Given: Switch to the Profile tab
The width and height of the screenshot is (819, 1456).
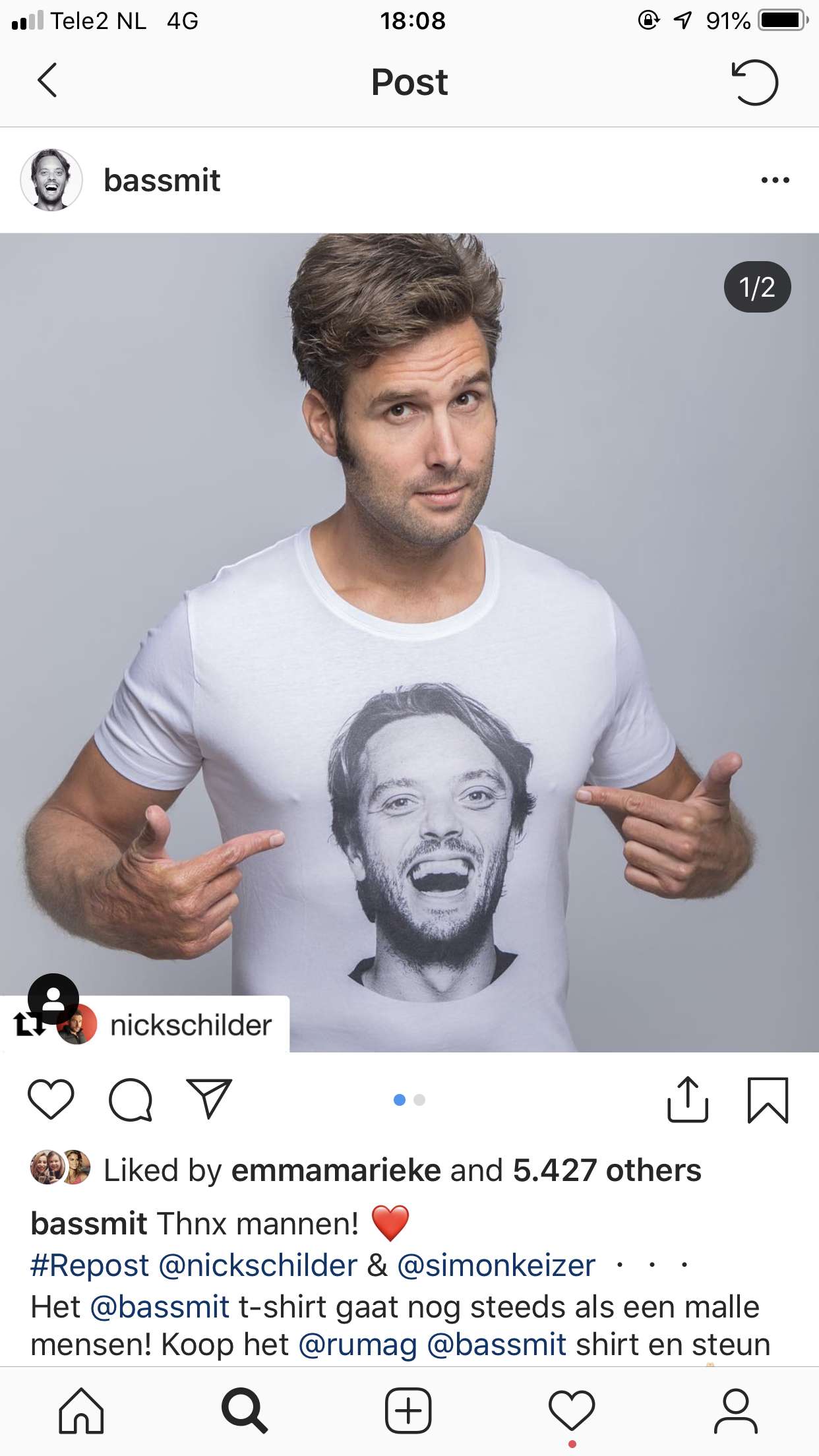Looking at the screenshot, I should click(735, 1411).
